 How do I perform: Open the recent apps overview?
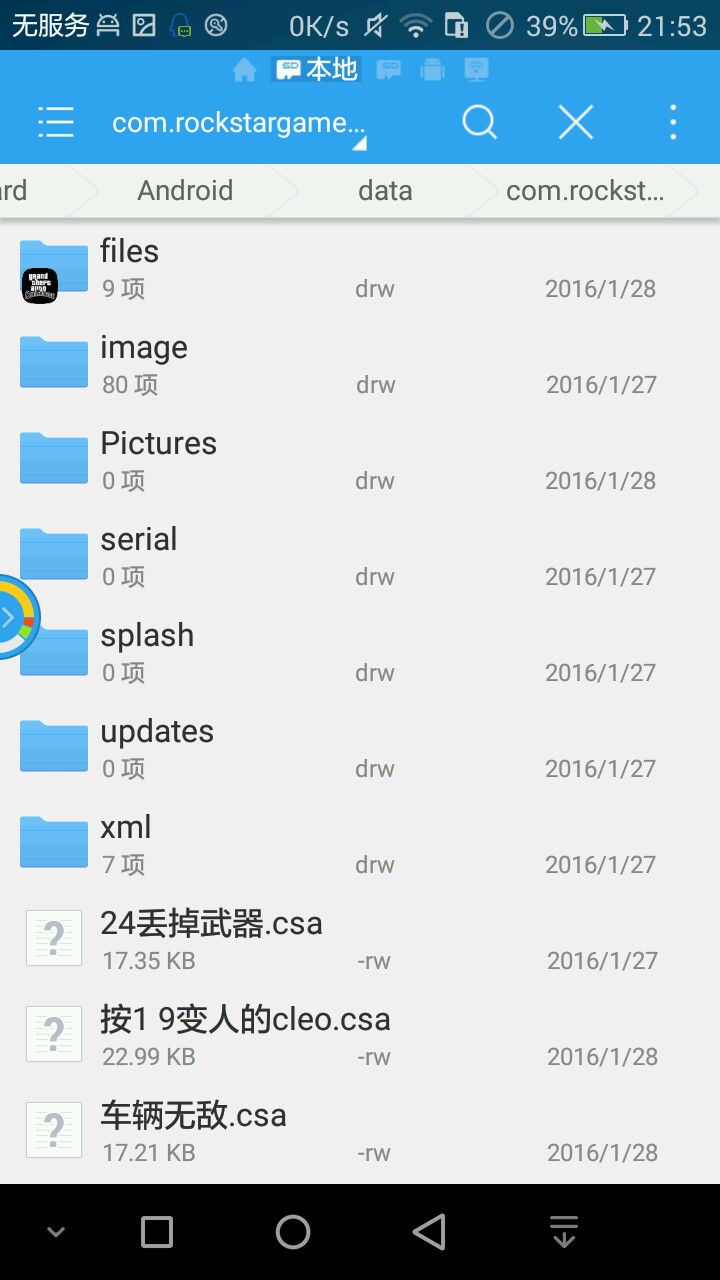(x=157, y=1232)
